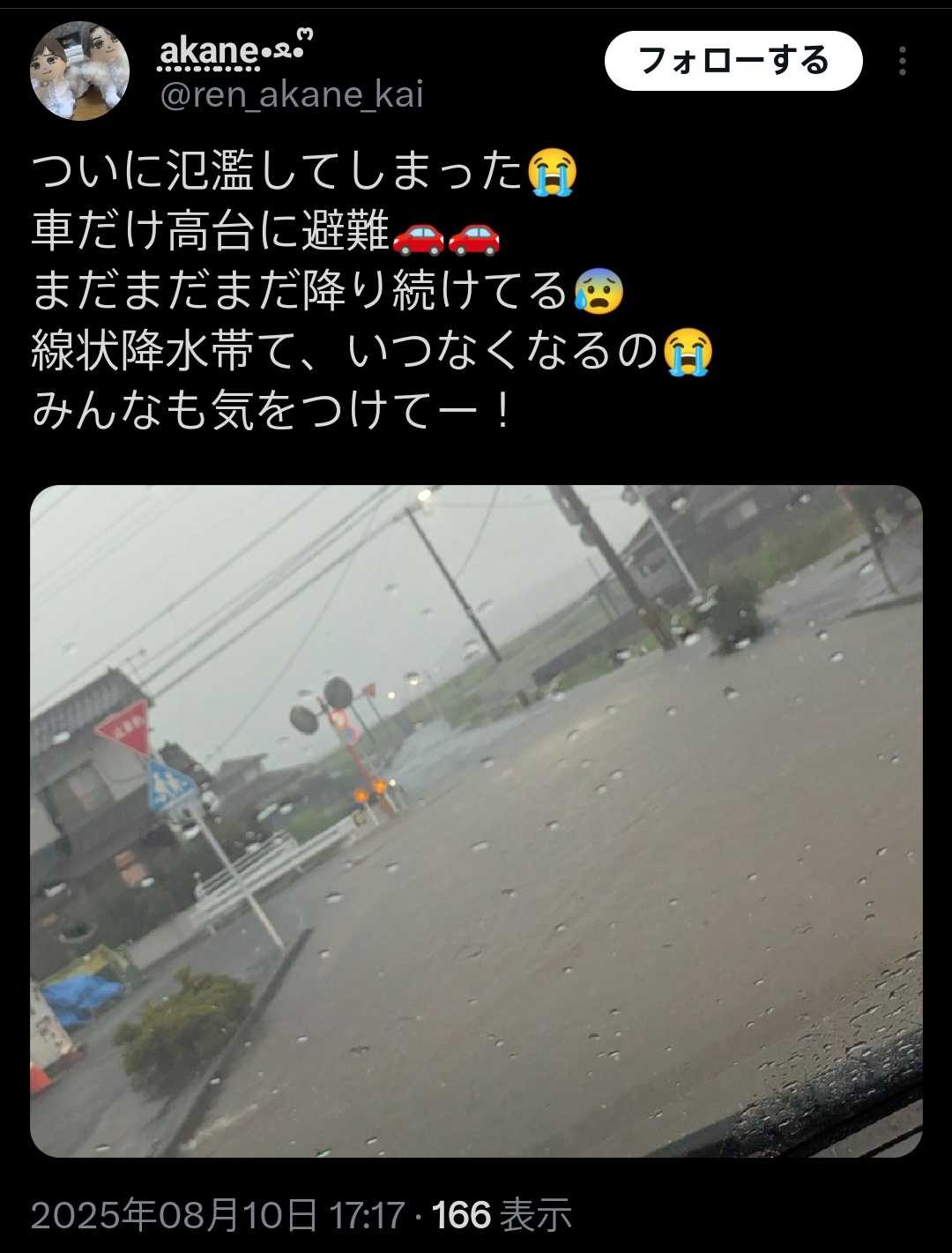The image size is (952, 1253).
Task: Open the post's three-dot overflow menu
Action: point(902,61)
